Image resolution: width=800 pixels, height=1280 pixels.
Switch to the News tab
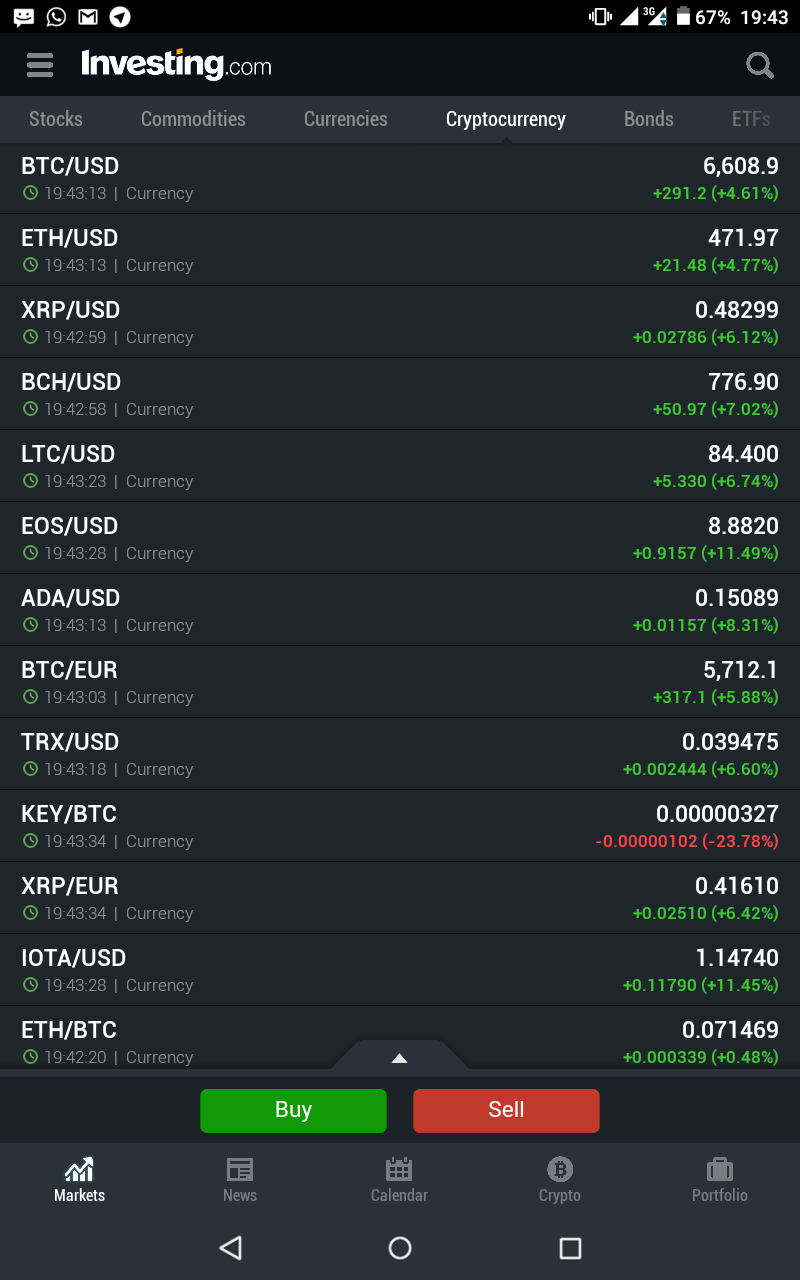click(x=240, y=1180)
